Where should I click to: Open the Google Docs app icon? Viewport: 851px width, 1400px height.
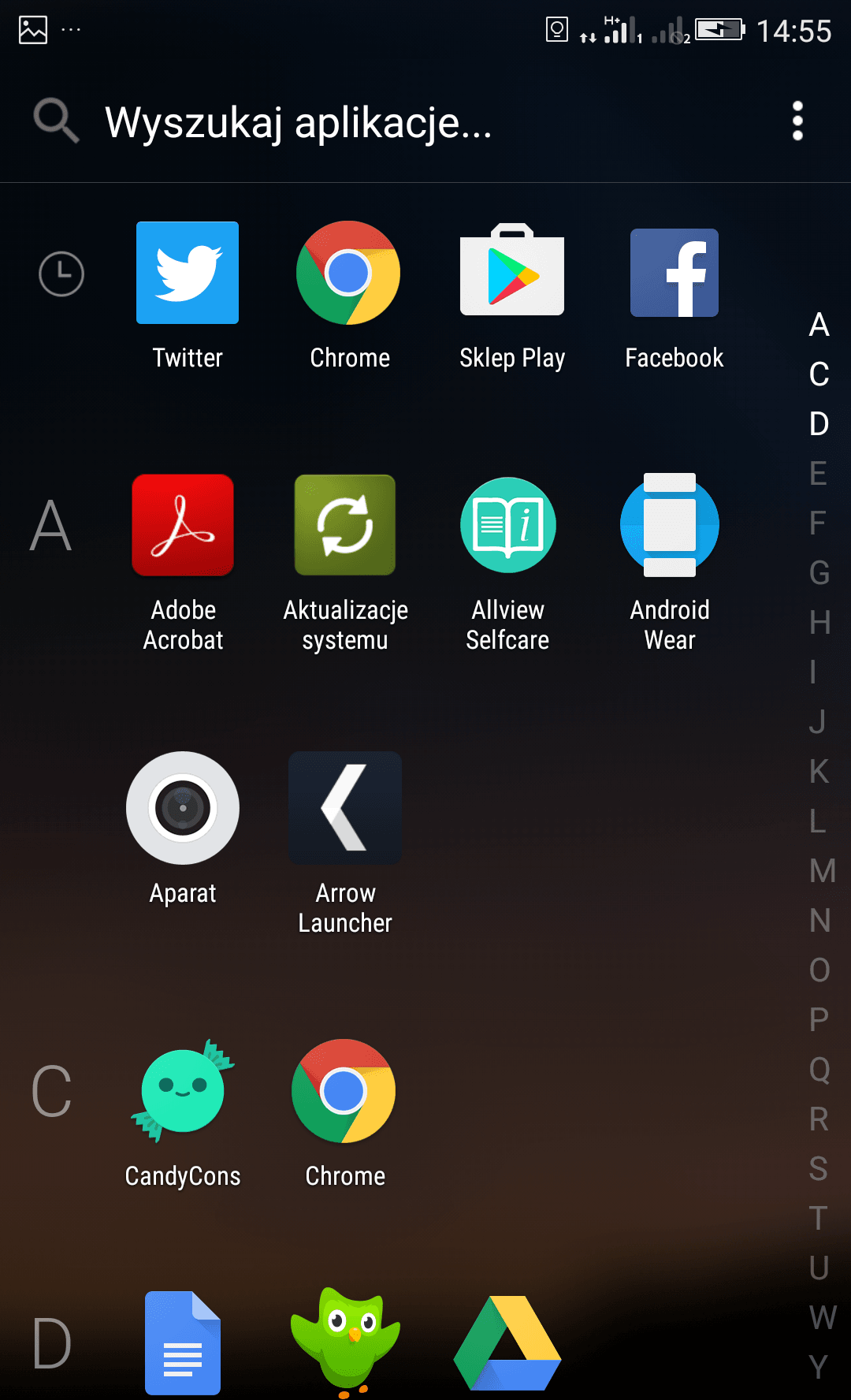tap(183, 1343)
